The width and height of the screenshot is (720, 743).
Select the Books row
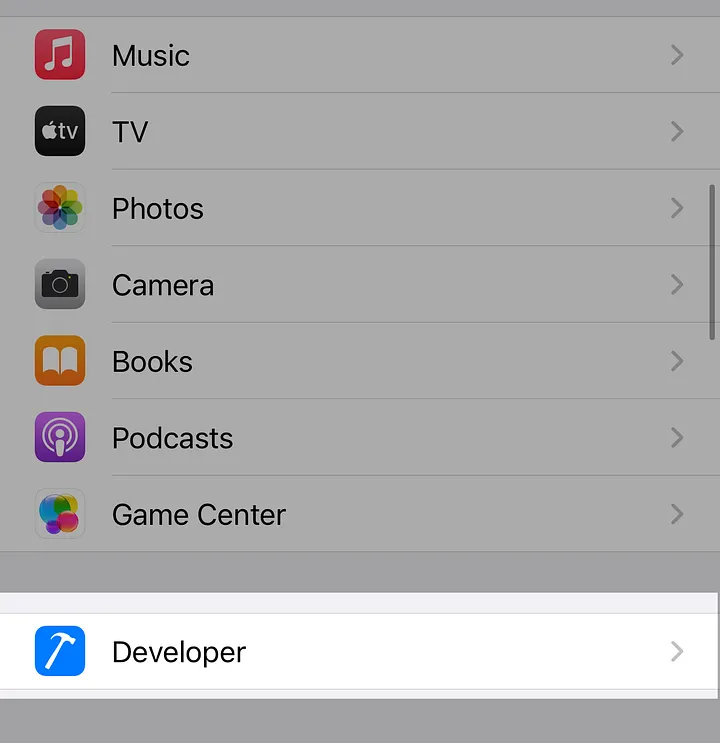pyautogui.click(x=360, y=361)
